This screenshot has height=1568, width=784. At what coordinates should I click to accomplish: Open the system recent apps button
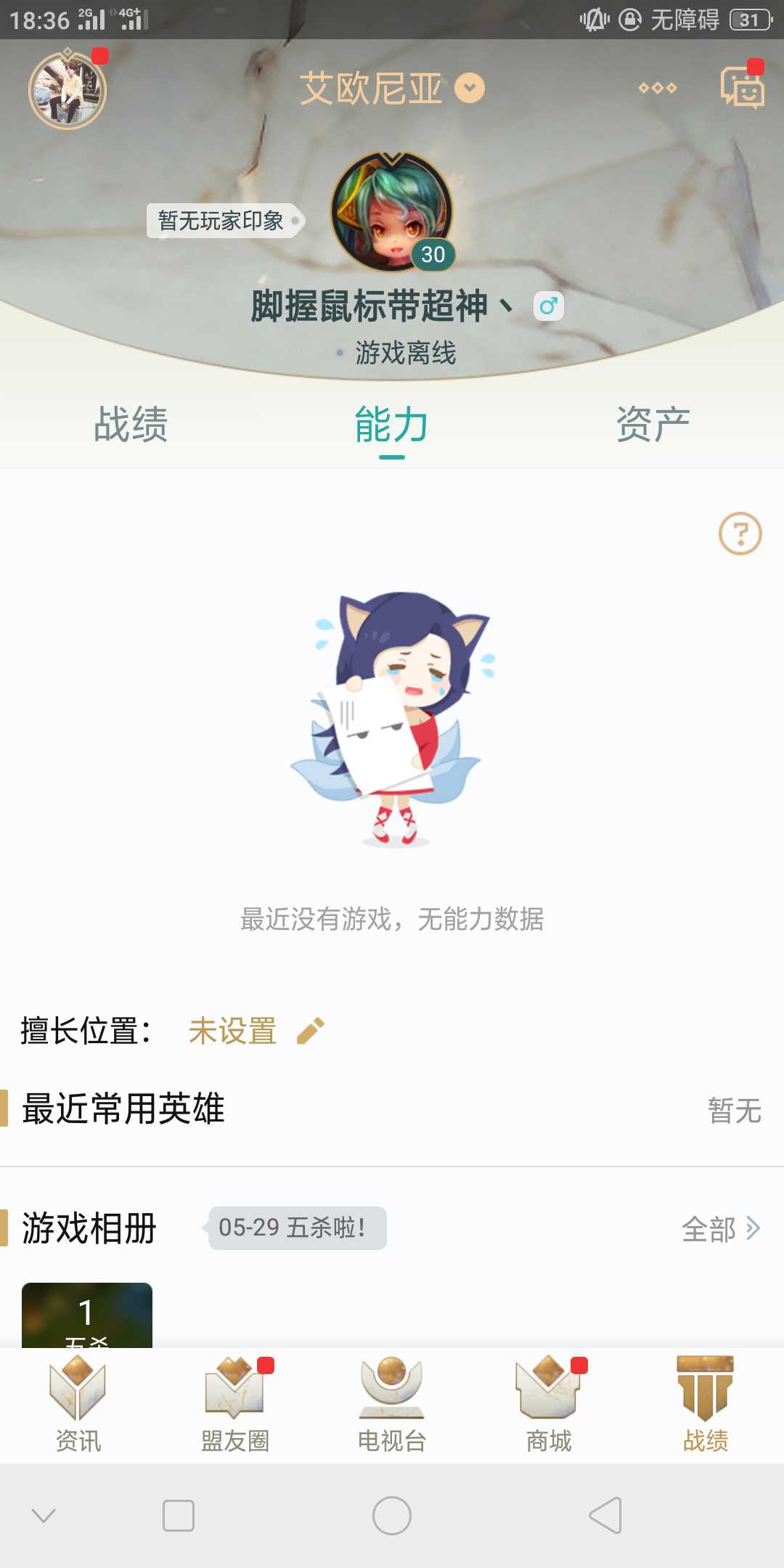click(x=179, y=1516)
